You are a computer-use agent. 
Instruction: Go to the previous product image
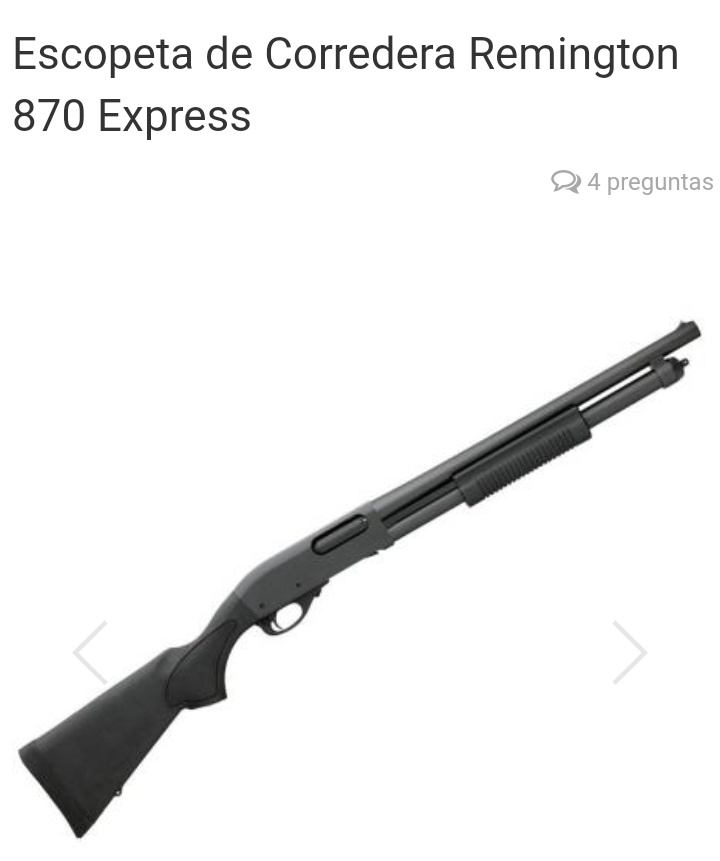90,652
